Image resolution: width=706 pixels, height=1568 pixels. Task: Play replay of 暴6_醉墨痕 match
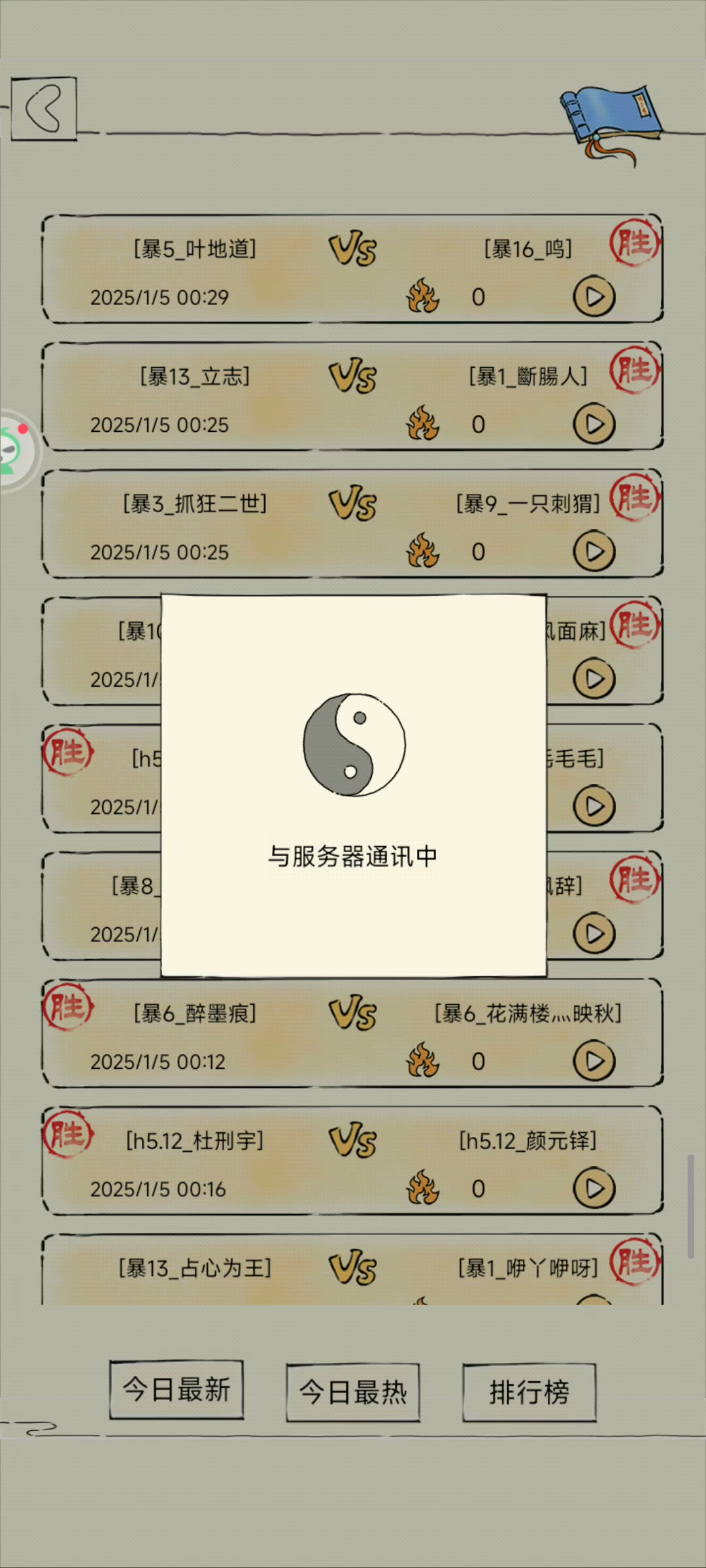point(594,1061)
